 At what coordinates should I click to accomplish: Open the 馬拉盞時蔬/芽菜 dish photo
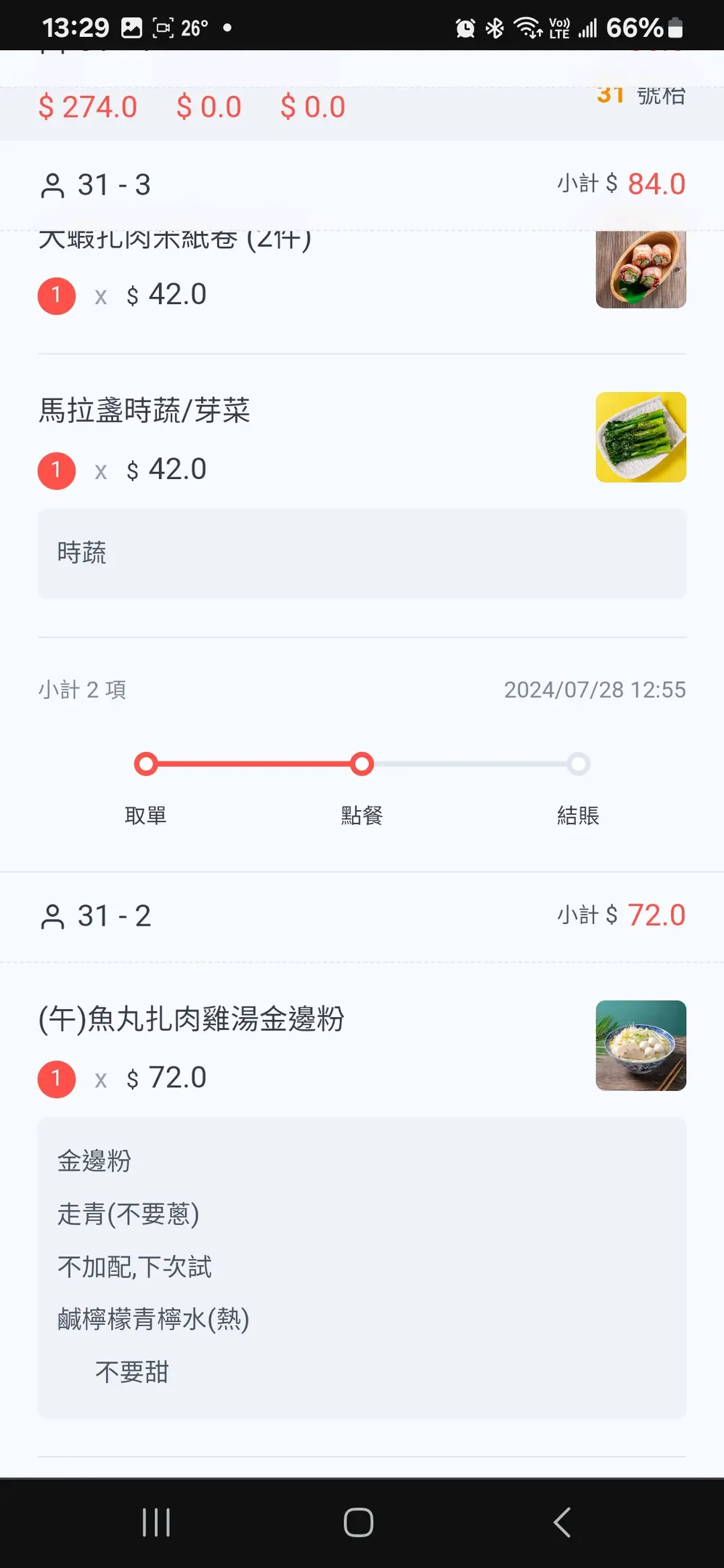pos(640,437)
